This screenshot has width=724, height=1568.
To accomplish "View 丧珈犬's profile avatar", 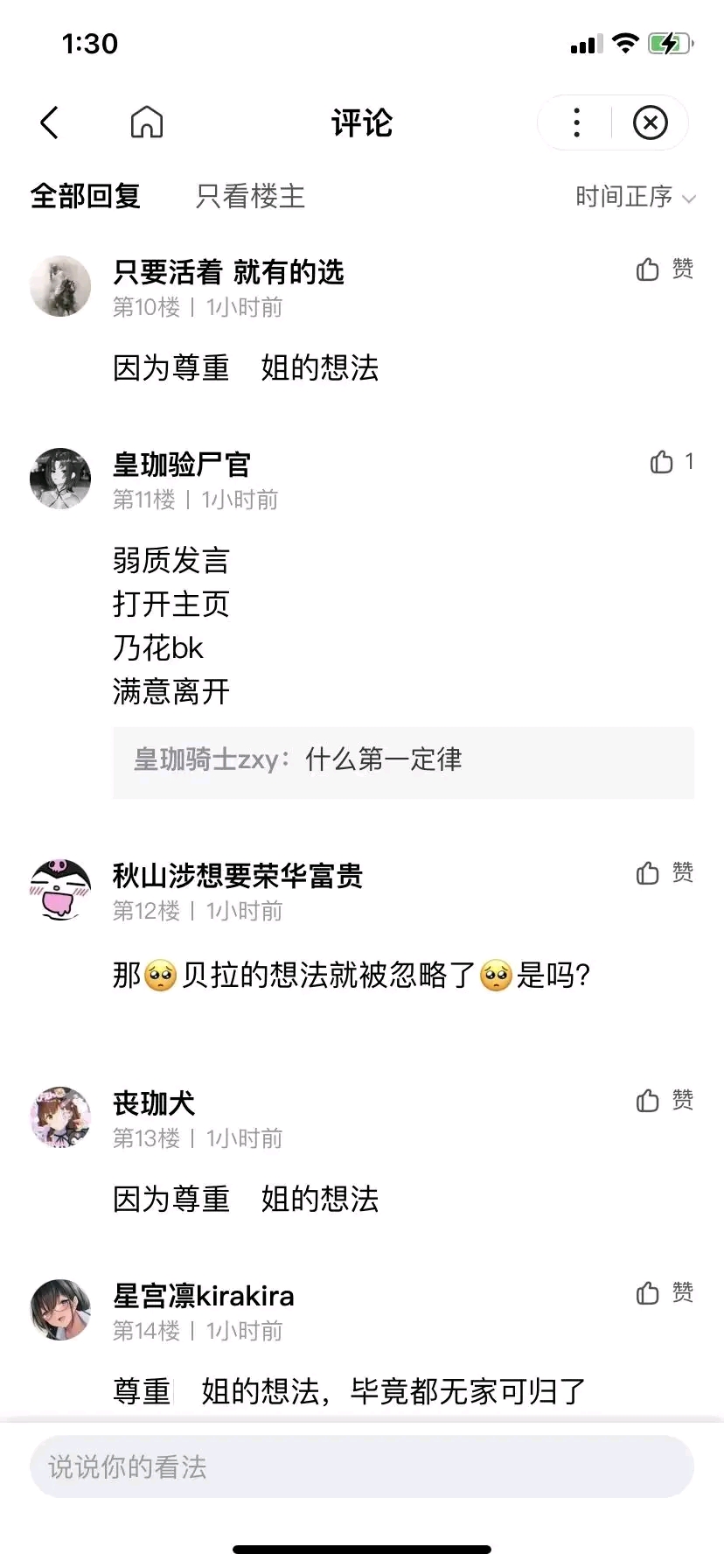I will pos(60,1117).
